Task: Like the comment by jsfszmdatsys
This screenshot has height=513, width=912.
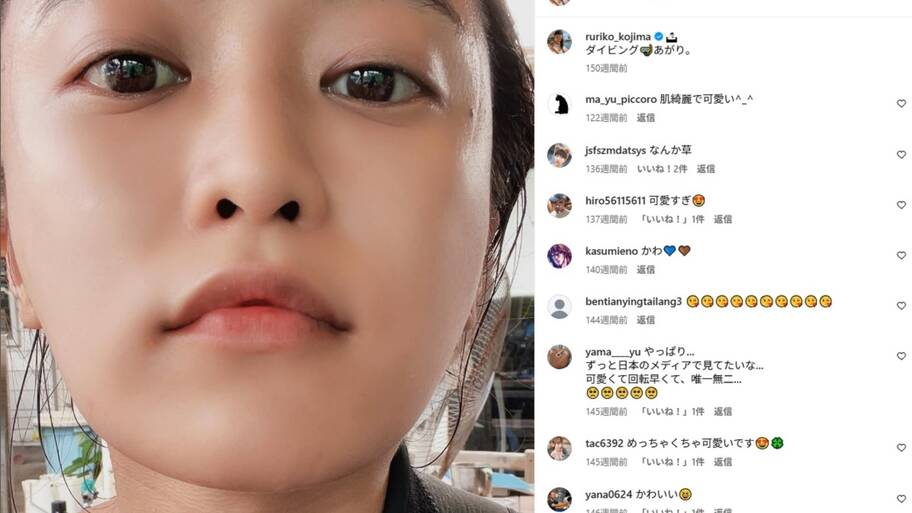Action: (x=901, y=155)
